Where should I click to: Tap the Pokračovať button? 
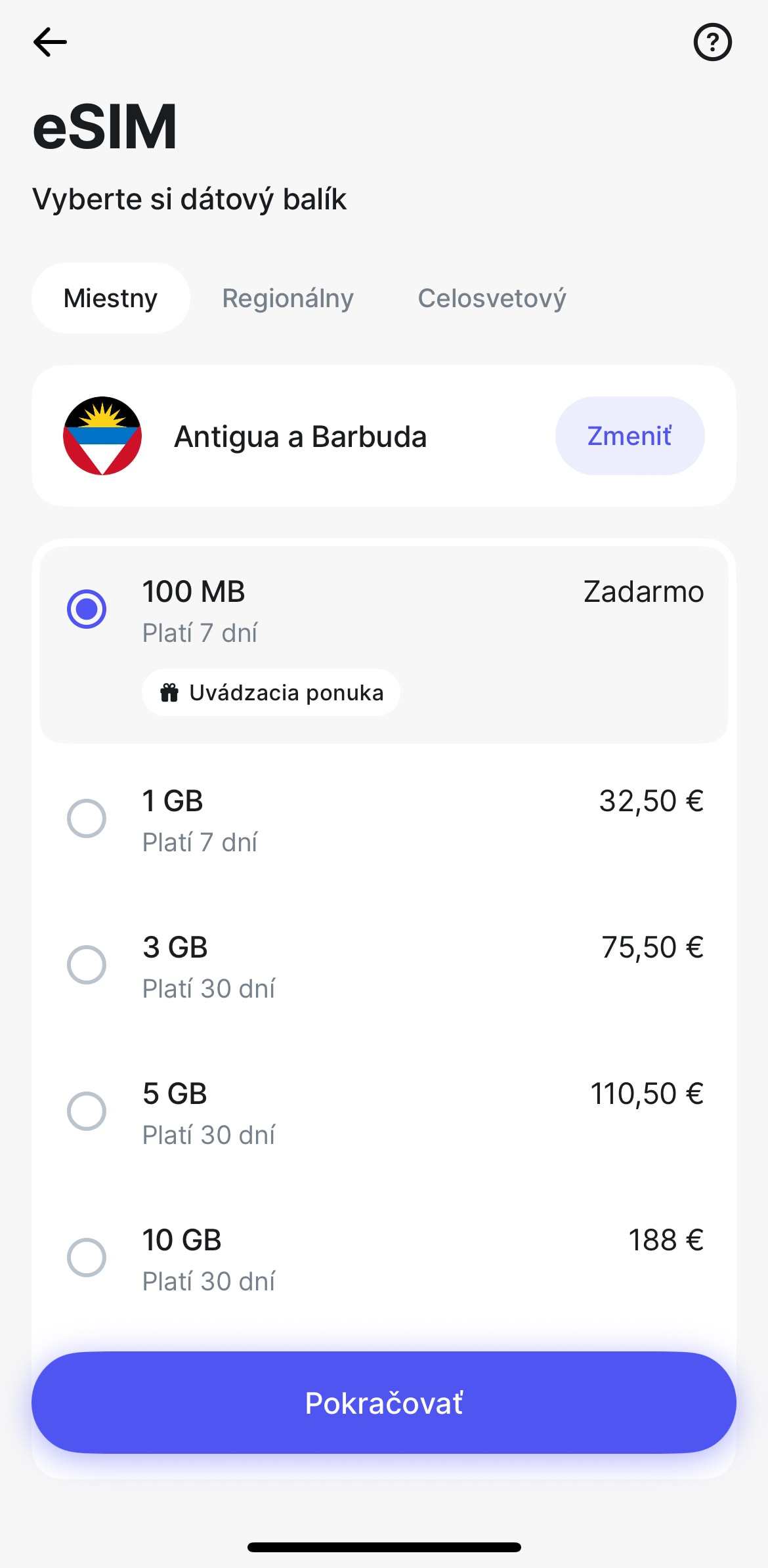(x=384, y=1403)
